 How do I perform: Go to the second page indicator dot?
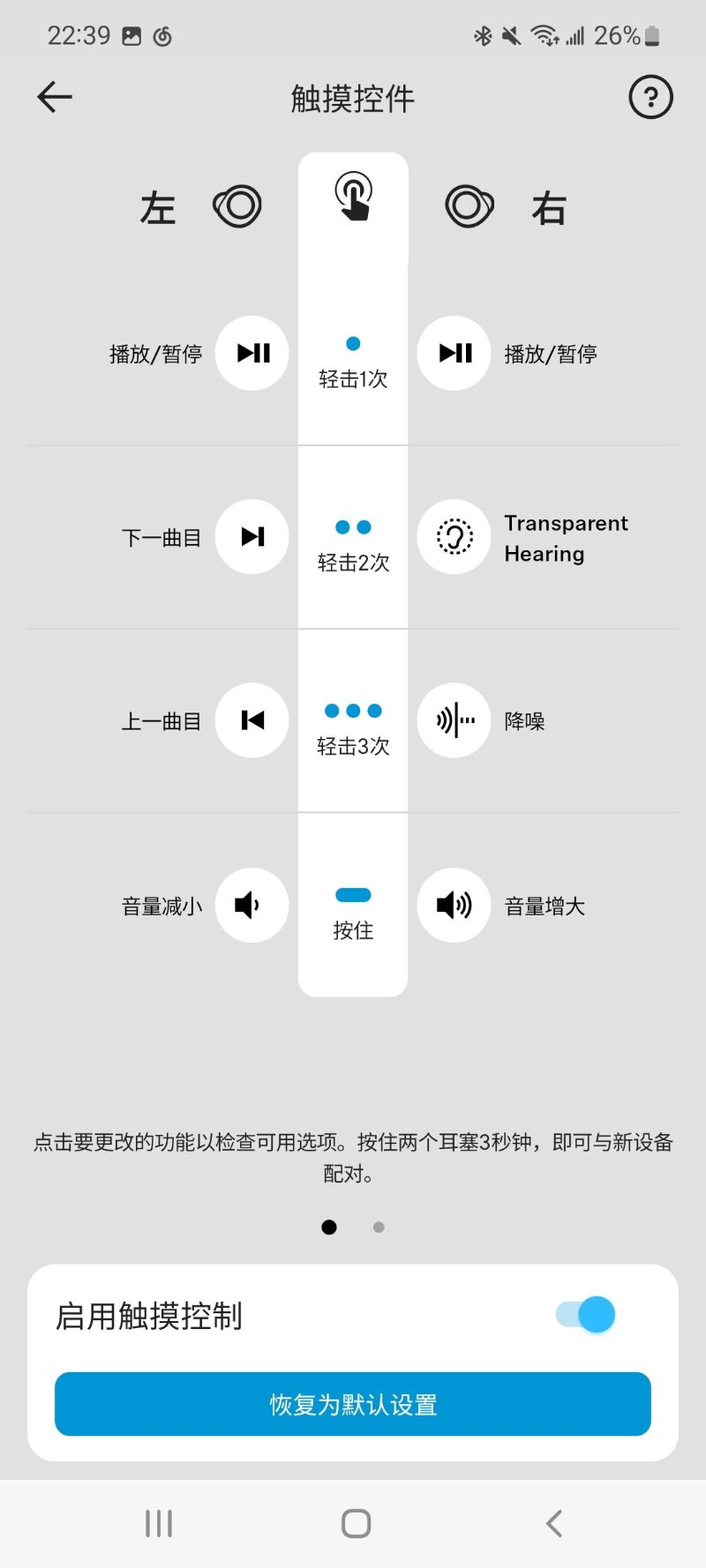[x=379, y=1227]
